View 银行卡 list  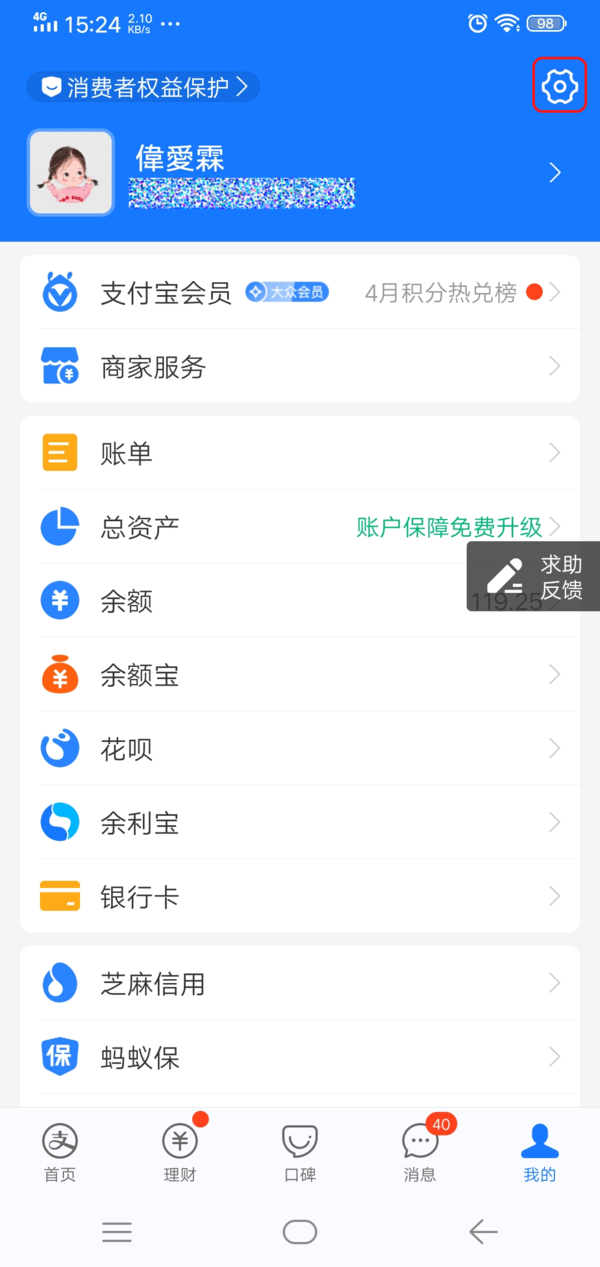click(x=300, y=897)
